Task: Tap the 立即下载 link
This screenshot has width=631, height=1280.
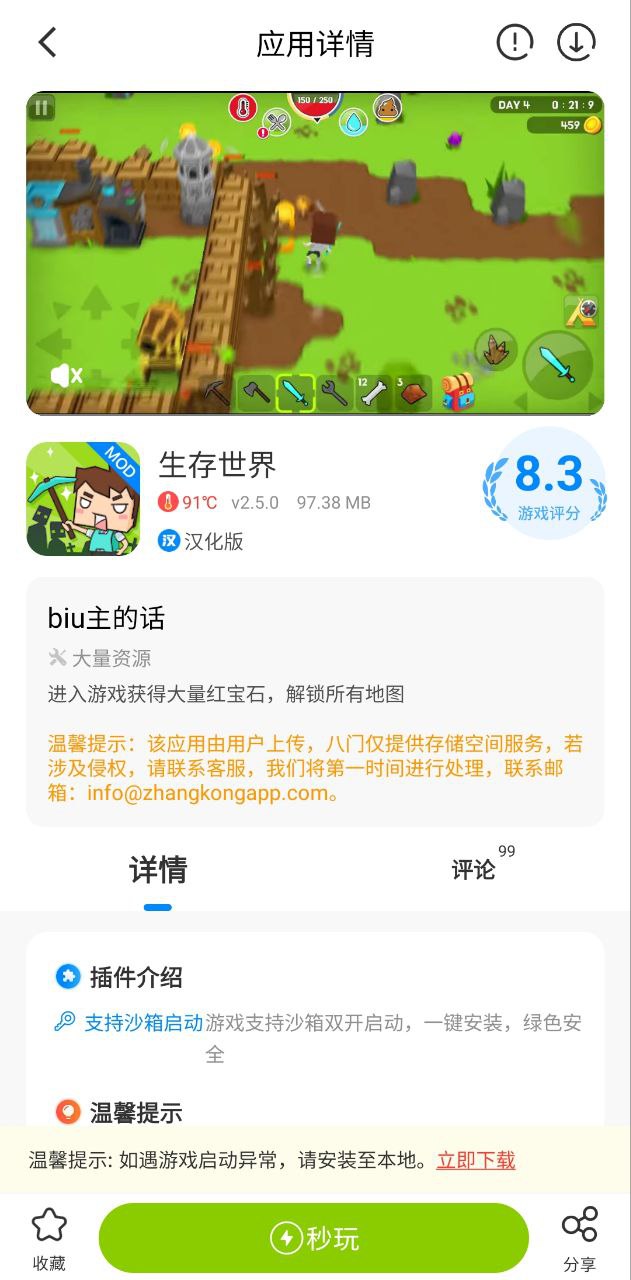Action: coord(476,1160)
